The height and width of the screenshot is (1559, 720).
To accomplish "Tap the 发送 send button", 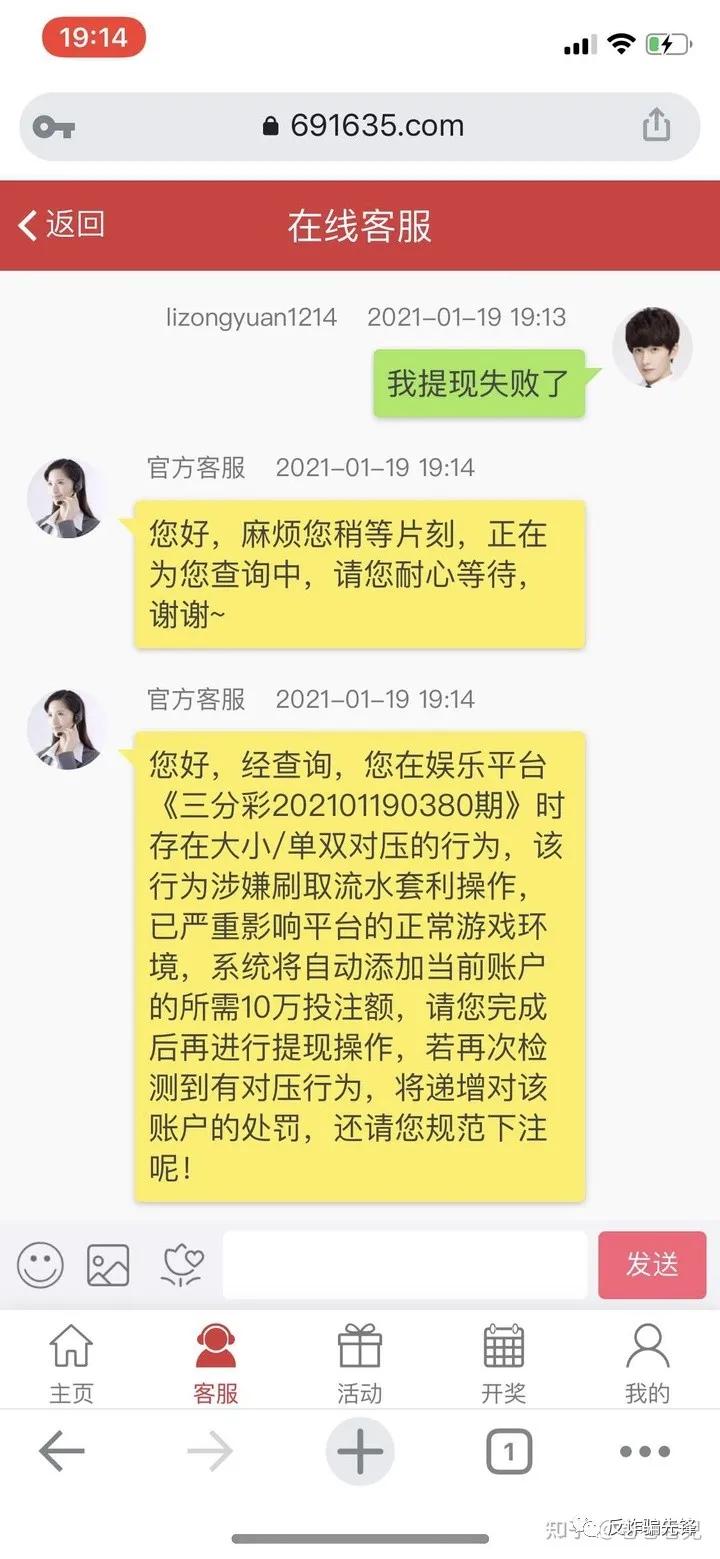I will tap(652, 1265).
